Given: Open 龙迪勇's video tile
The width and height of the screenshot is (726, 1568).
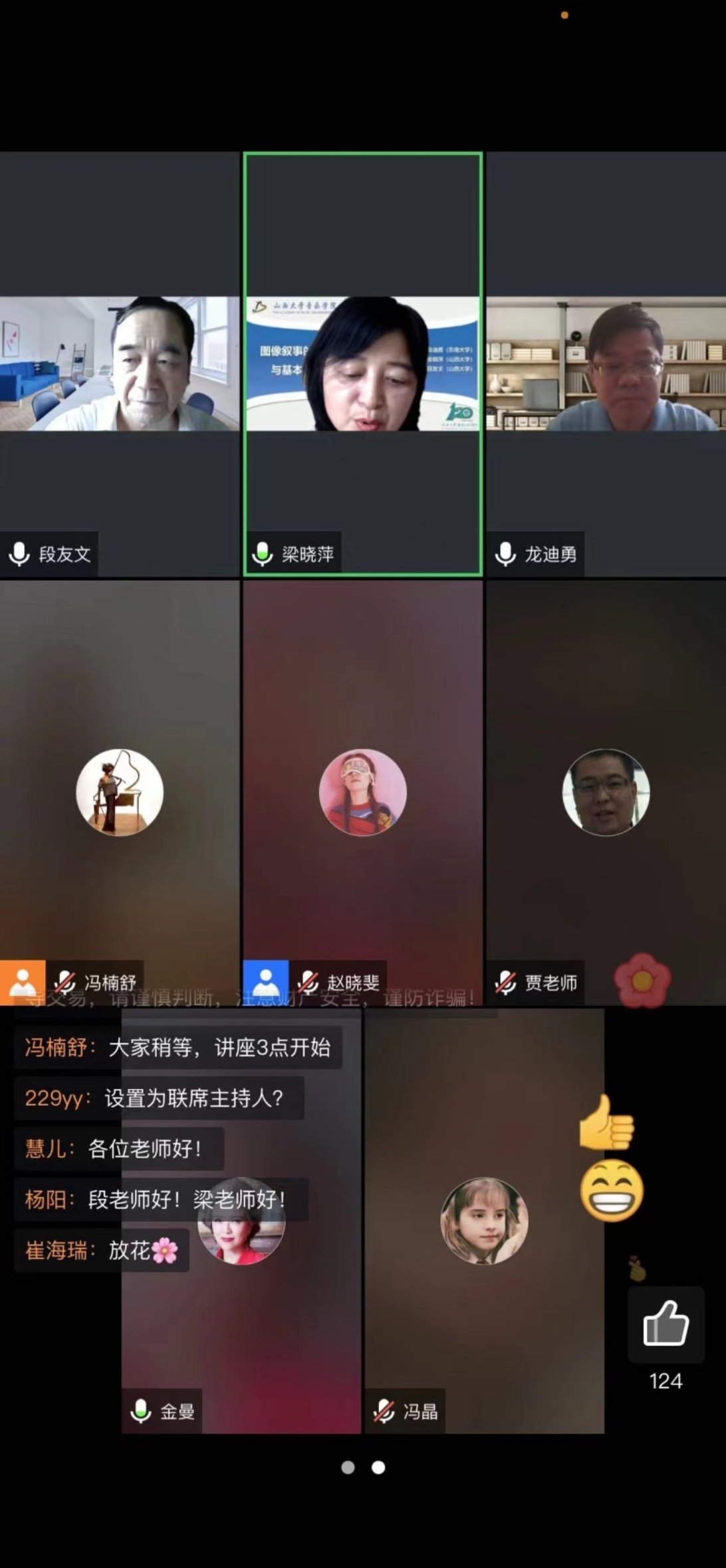Looking at the screenshot, I should pos(606,364).
